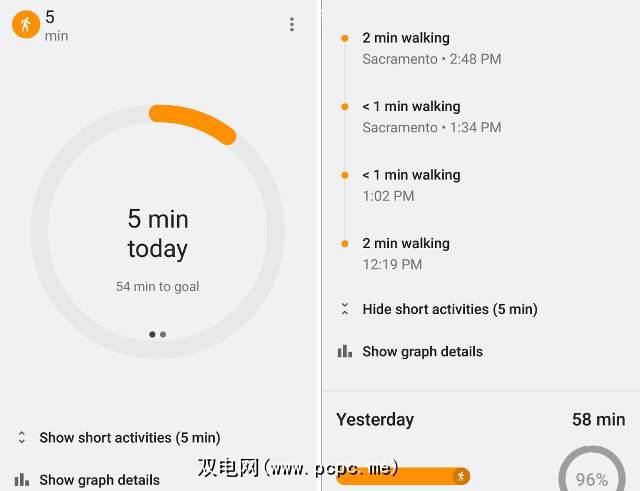Open Yesterday's 58 min activity summary

[x=480, y=420]
